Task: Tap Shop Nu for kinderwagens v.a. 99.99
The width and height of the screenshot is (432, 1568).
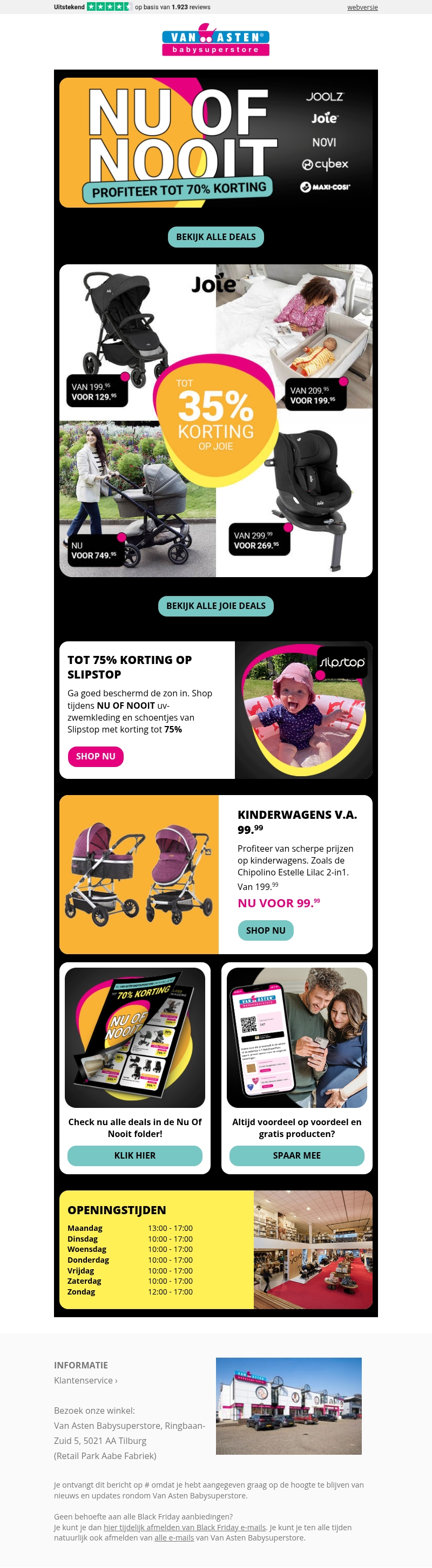Action: (x=266, y=930)
